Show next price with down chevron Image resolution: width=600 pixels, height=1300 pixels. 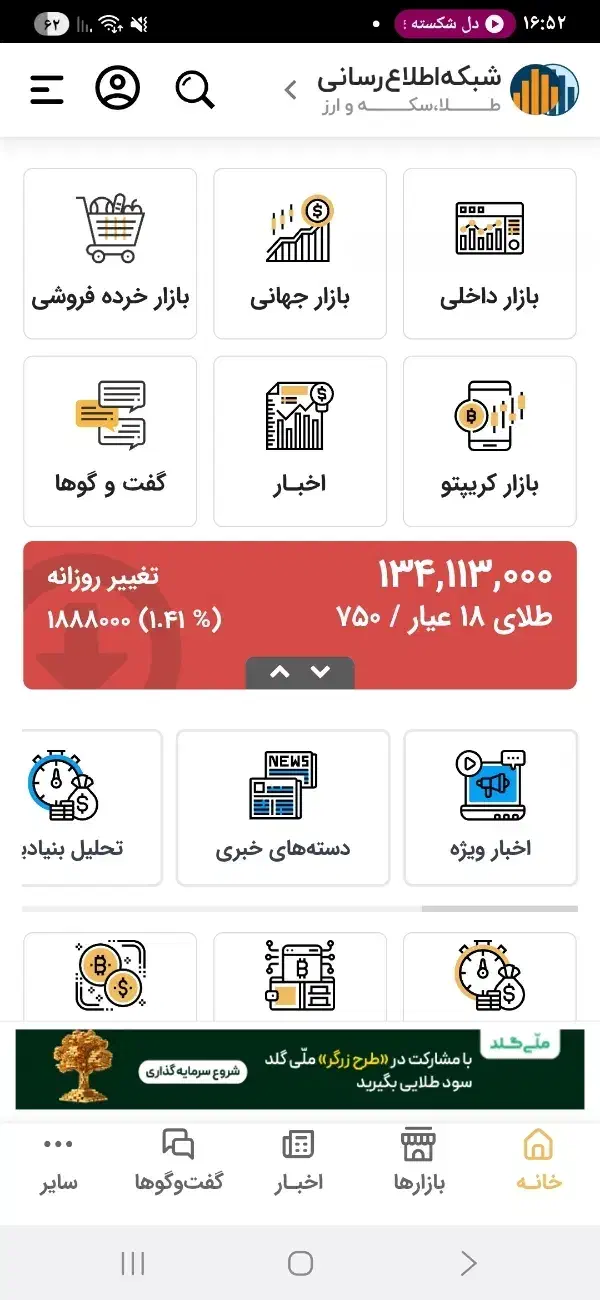click(320, 673)
